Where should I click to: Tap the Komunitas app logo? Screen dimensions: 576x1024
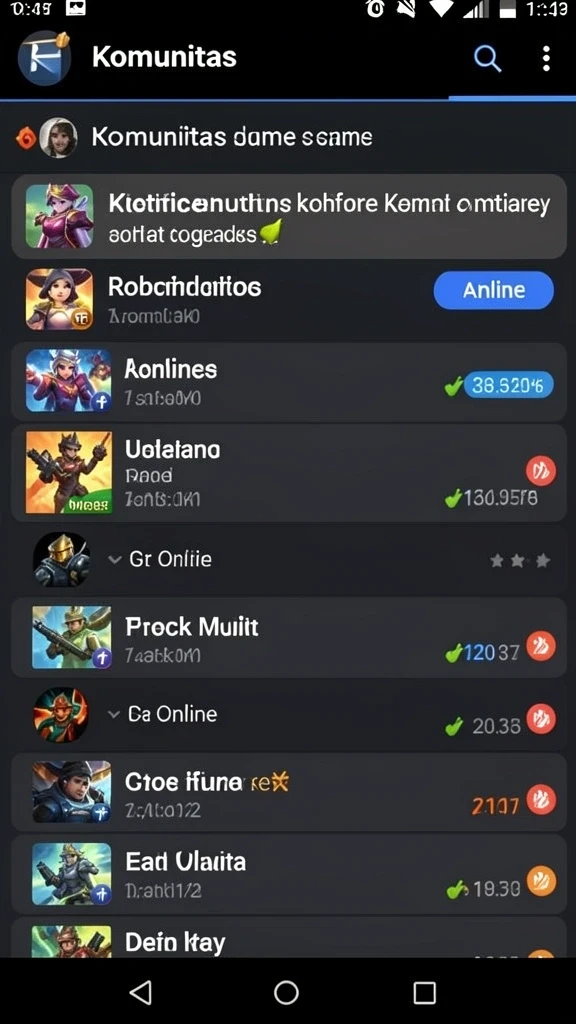44,58
